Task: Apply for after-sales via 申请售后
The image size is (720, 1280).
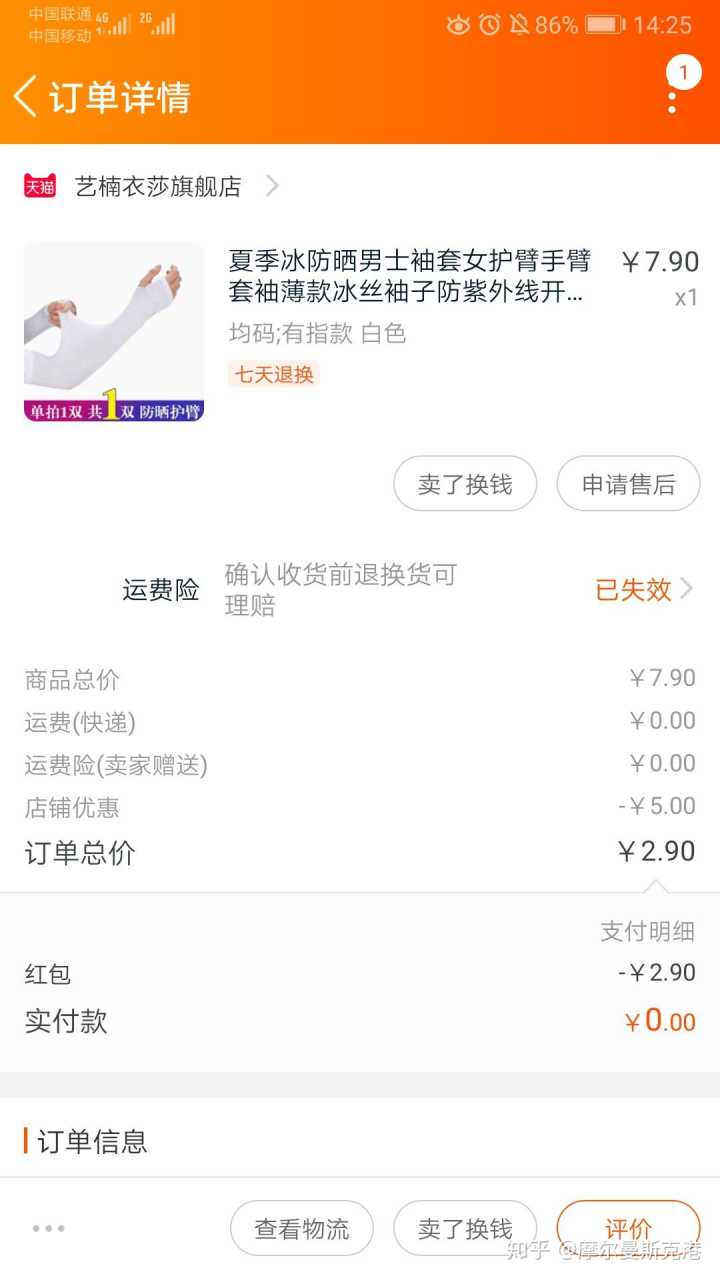Action: point(628,484)
